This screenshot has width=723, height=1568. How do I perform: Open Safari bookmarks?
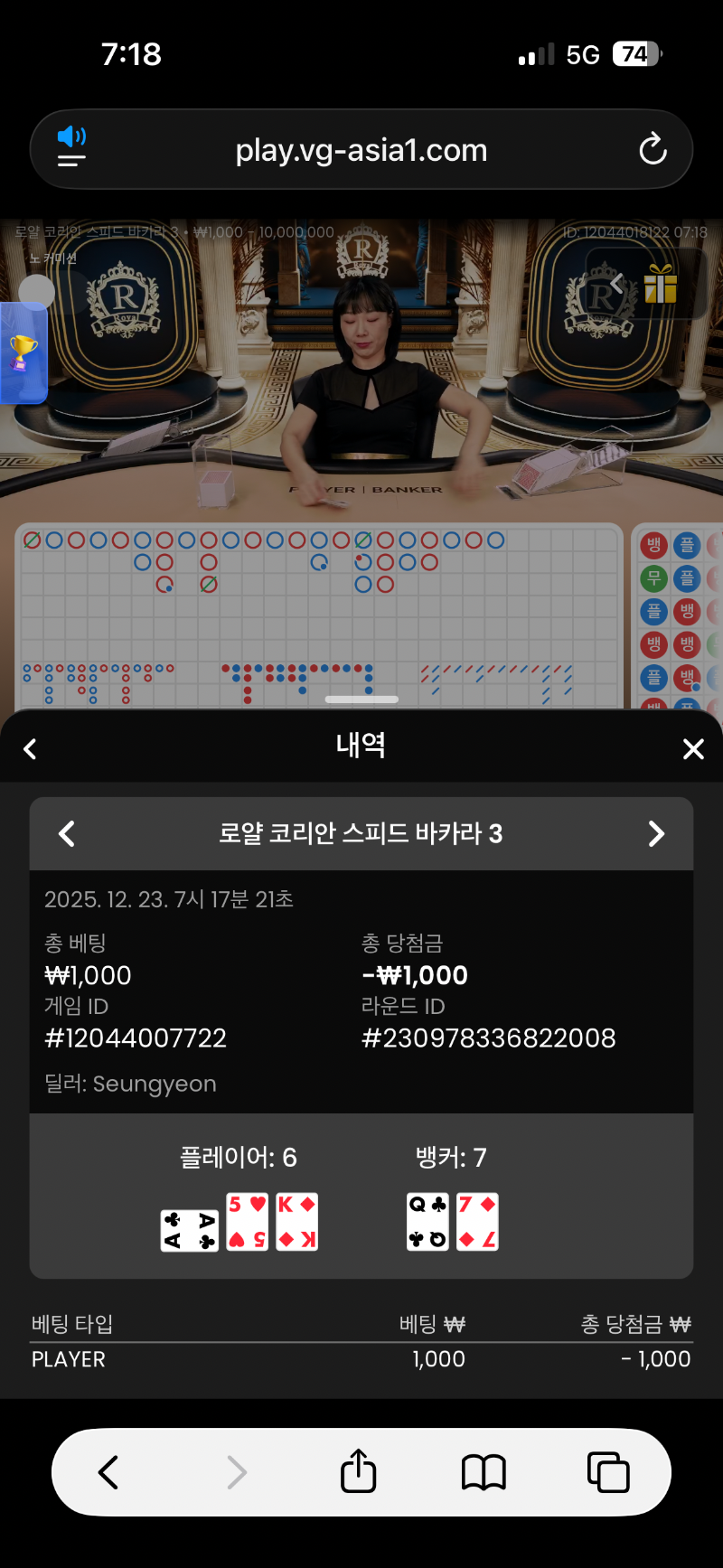point(484,1471)
